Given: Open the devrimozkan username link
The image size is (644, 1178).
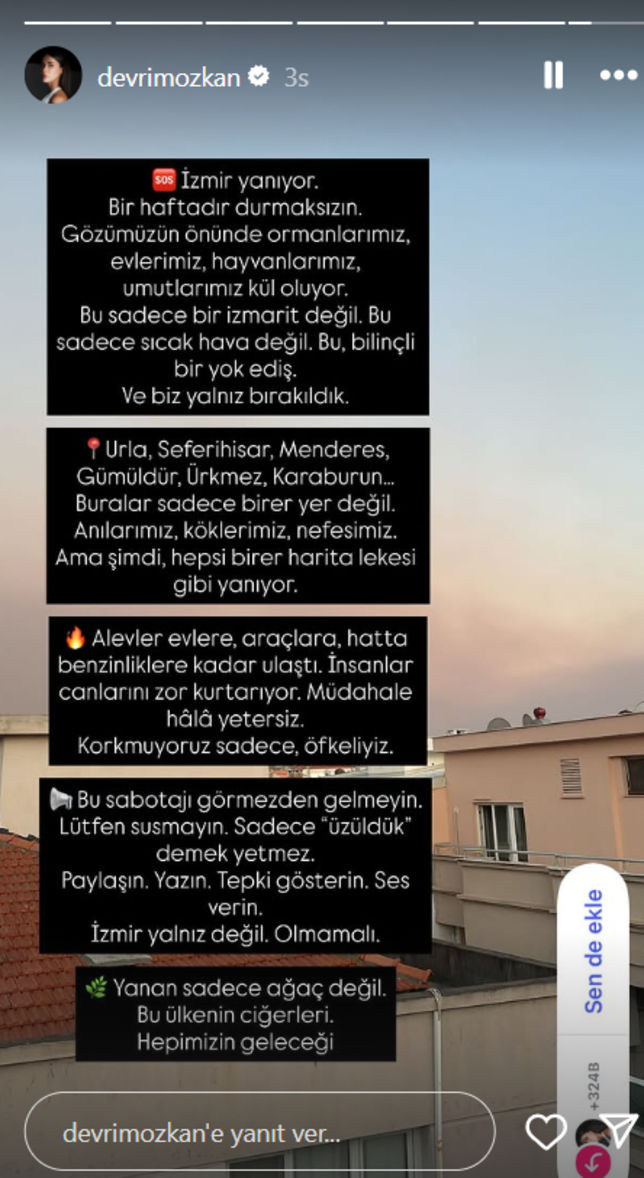Looking at the screenshot, I should (169, 77).
